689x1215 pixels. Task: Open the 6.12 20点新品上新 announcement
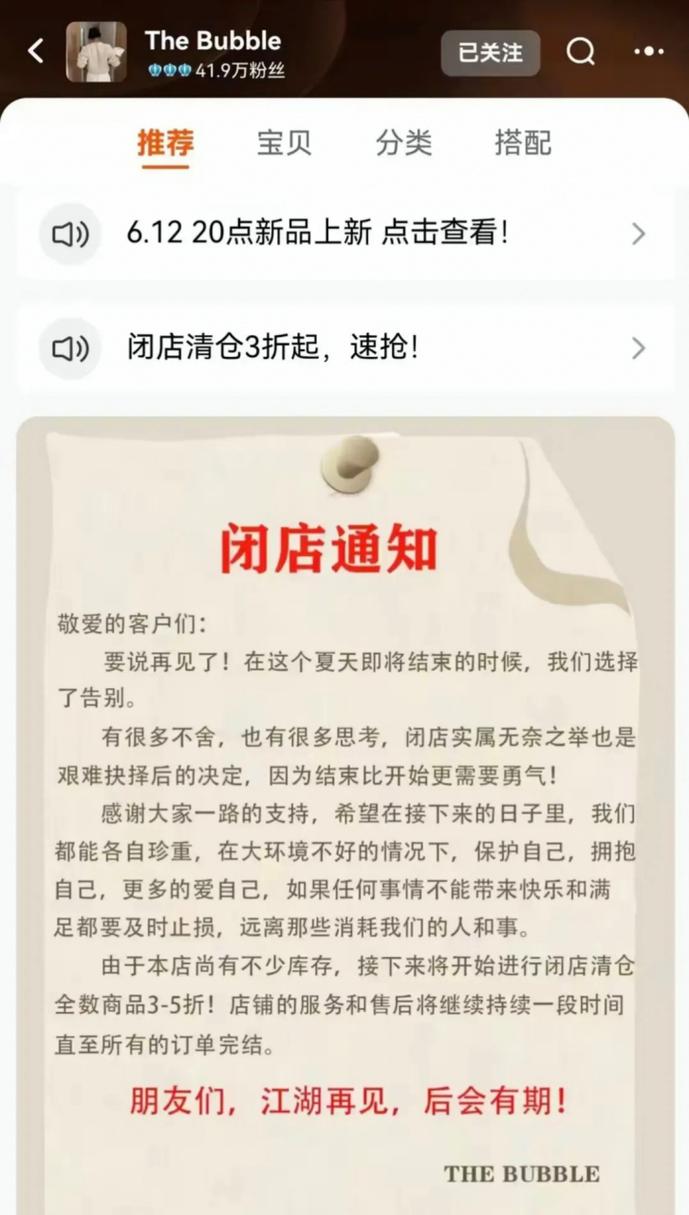(345, 234)
